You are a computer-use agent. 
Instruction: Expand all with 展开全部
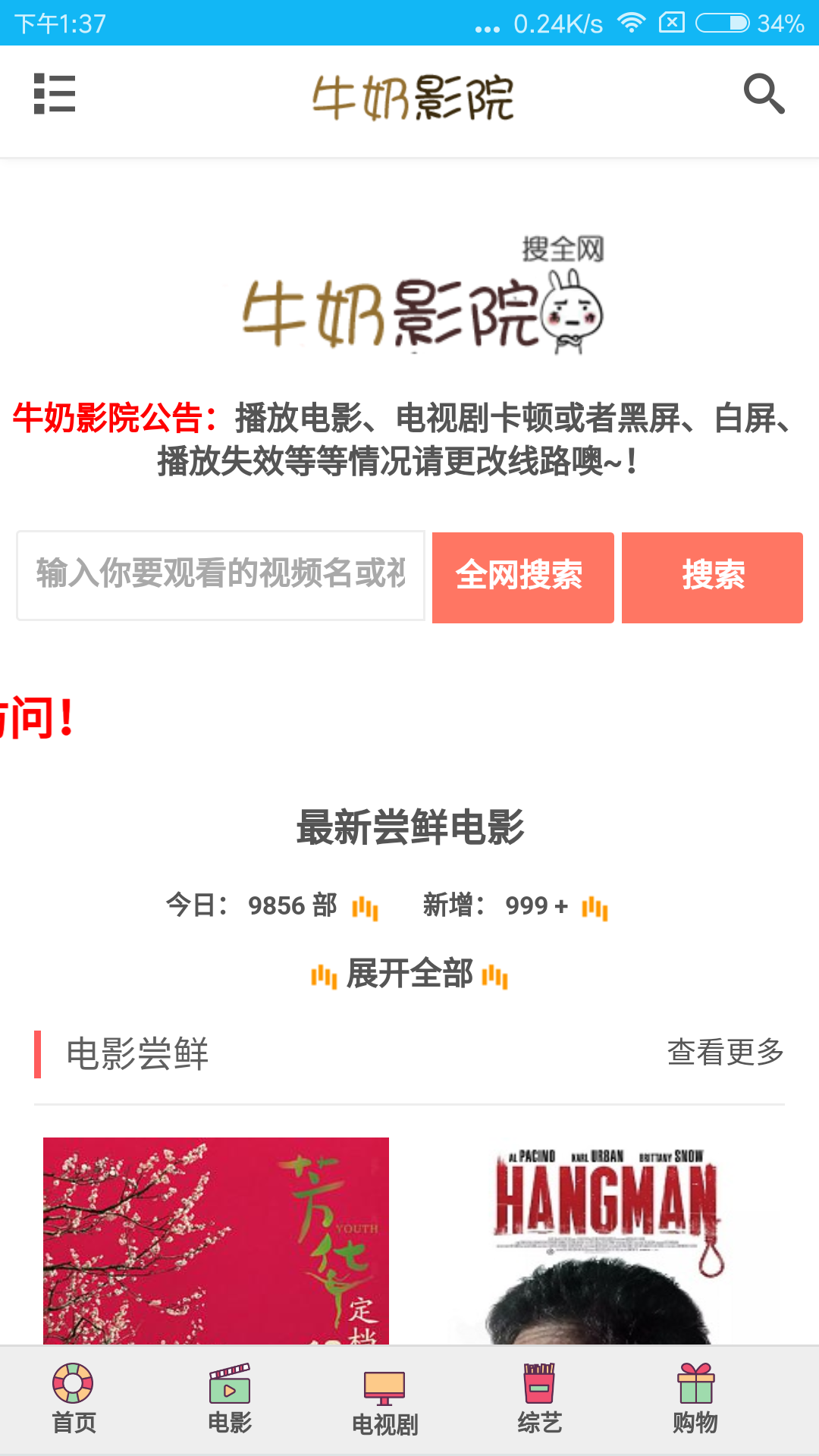(409, 974)
